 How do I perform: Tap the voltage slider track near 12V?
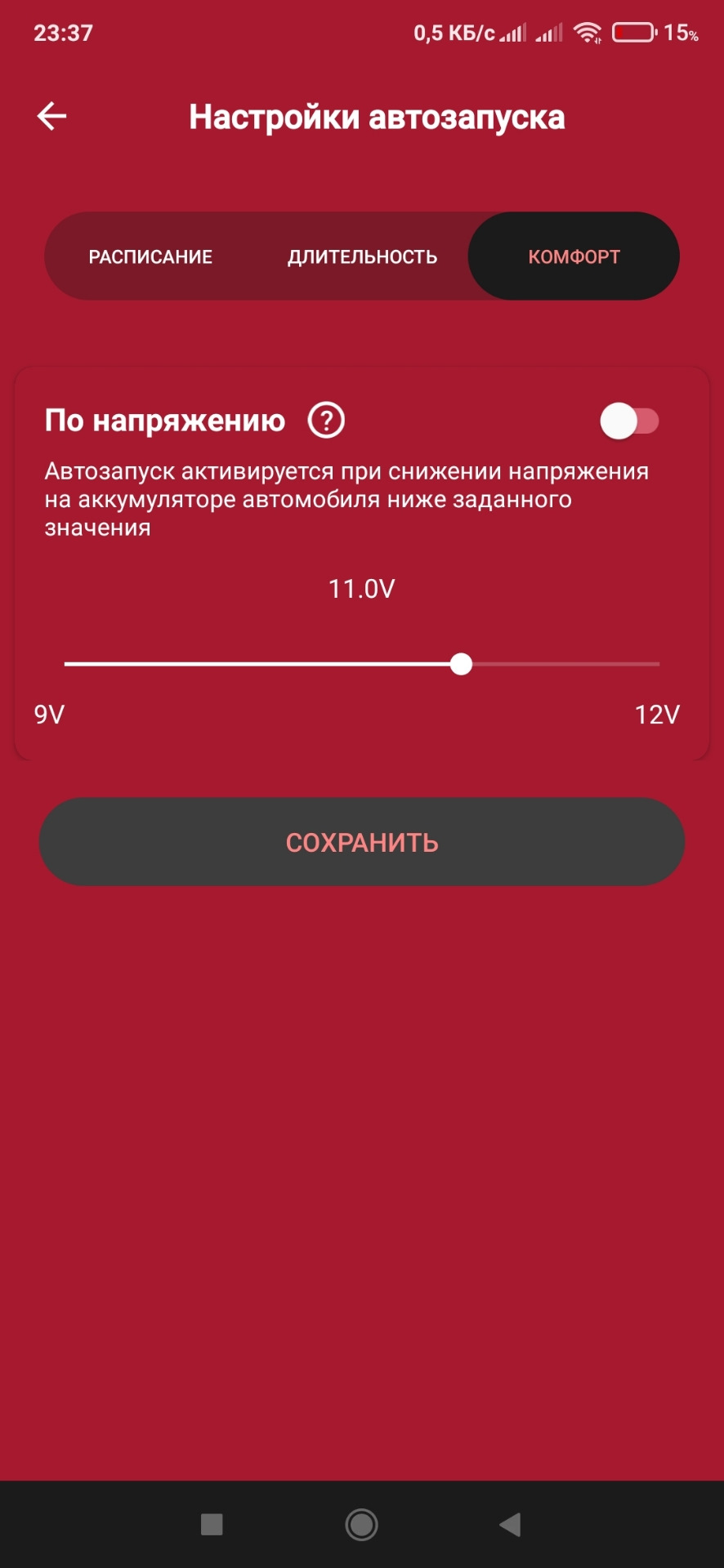(x=646, y=664)
